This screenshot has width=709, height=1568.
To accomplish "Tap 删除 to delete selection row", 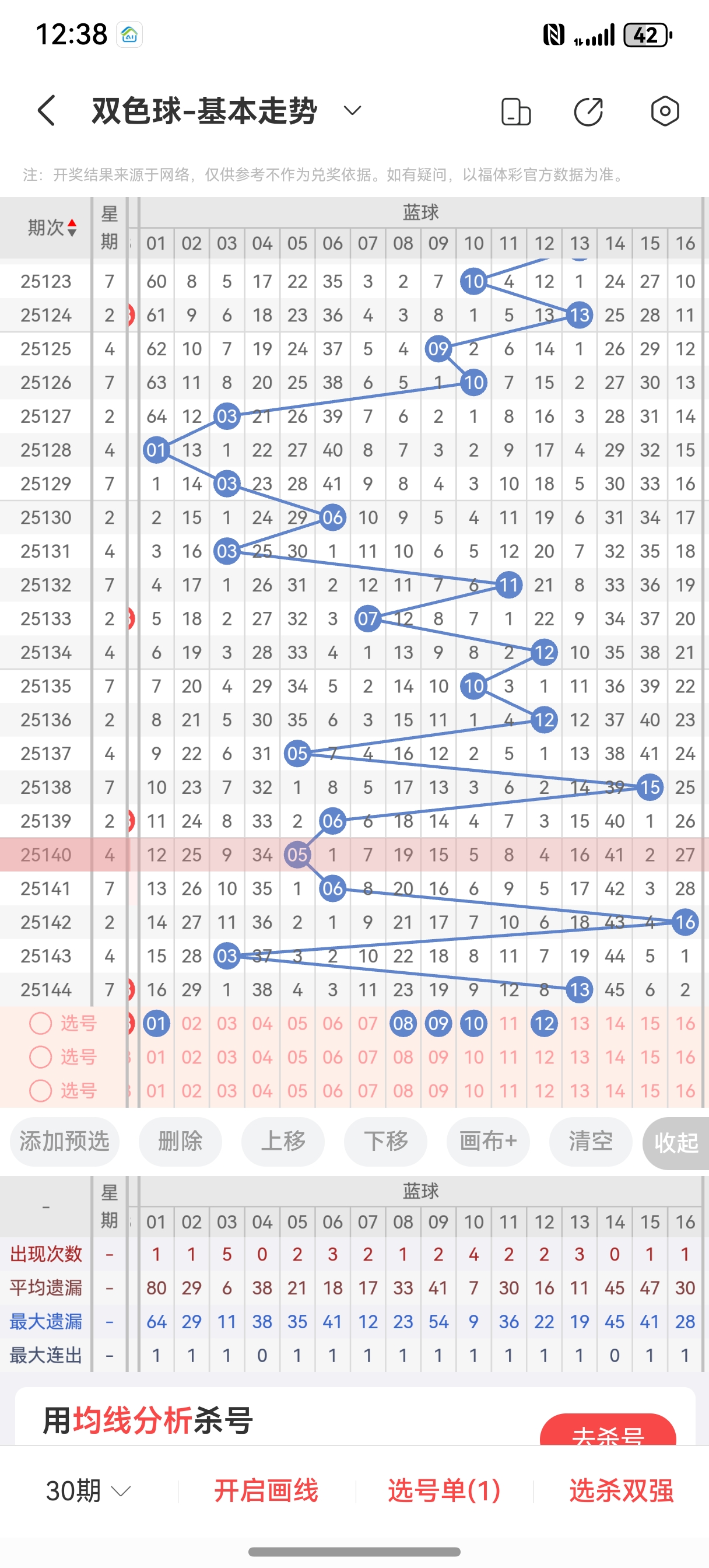I will pyautogui.click(x=180, y=1142).
